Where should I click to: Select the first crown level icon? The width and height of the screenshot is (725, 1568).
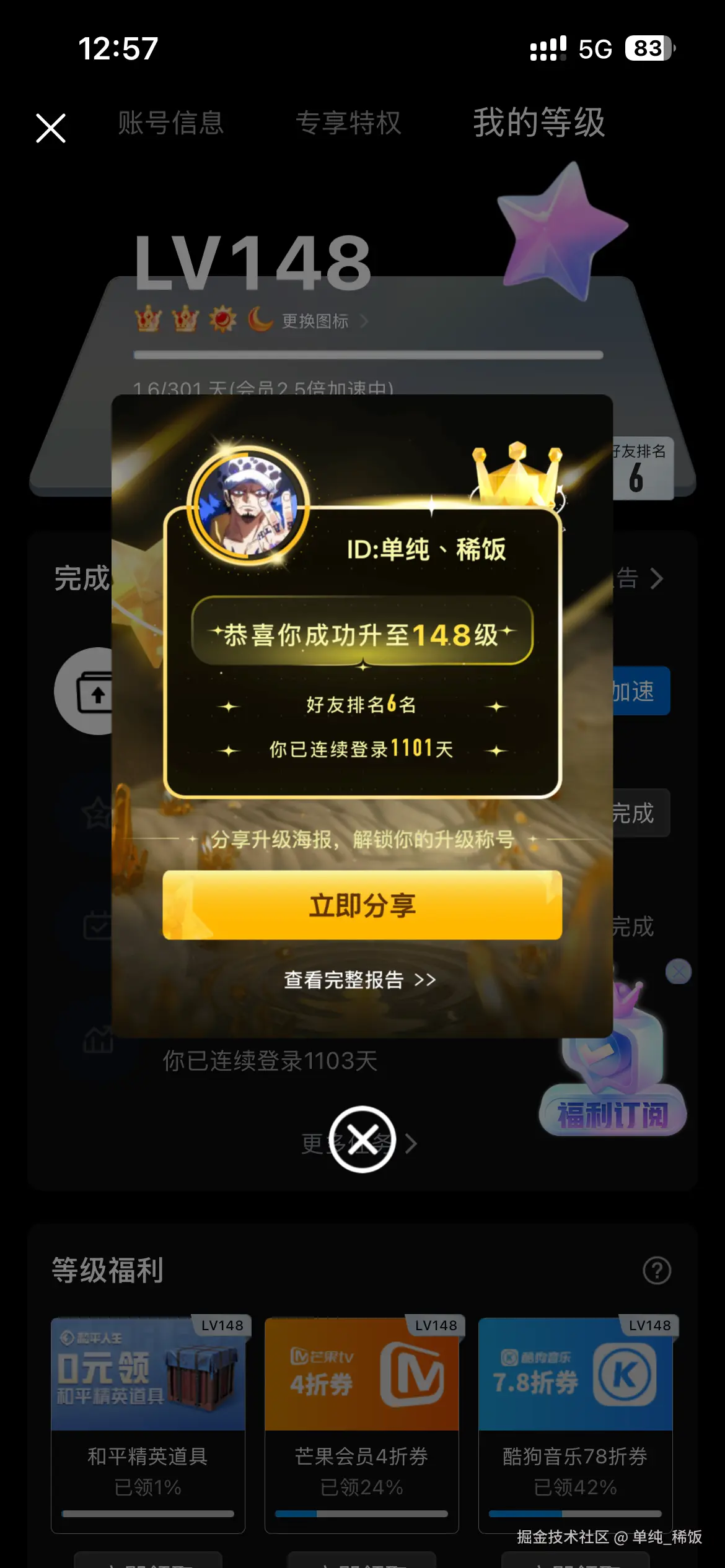tap(149, 319)
